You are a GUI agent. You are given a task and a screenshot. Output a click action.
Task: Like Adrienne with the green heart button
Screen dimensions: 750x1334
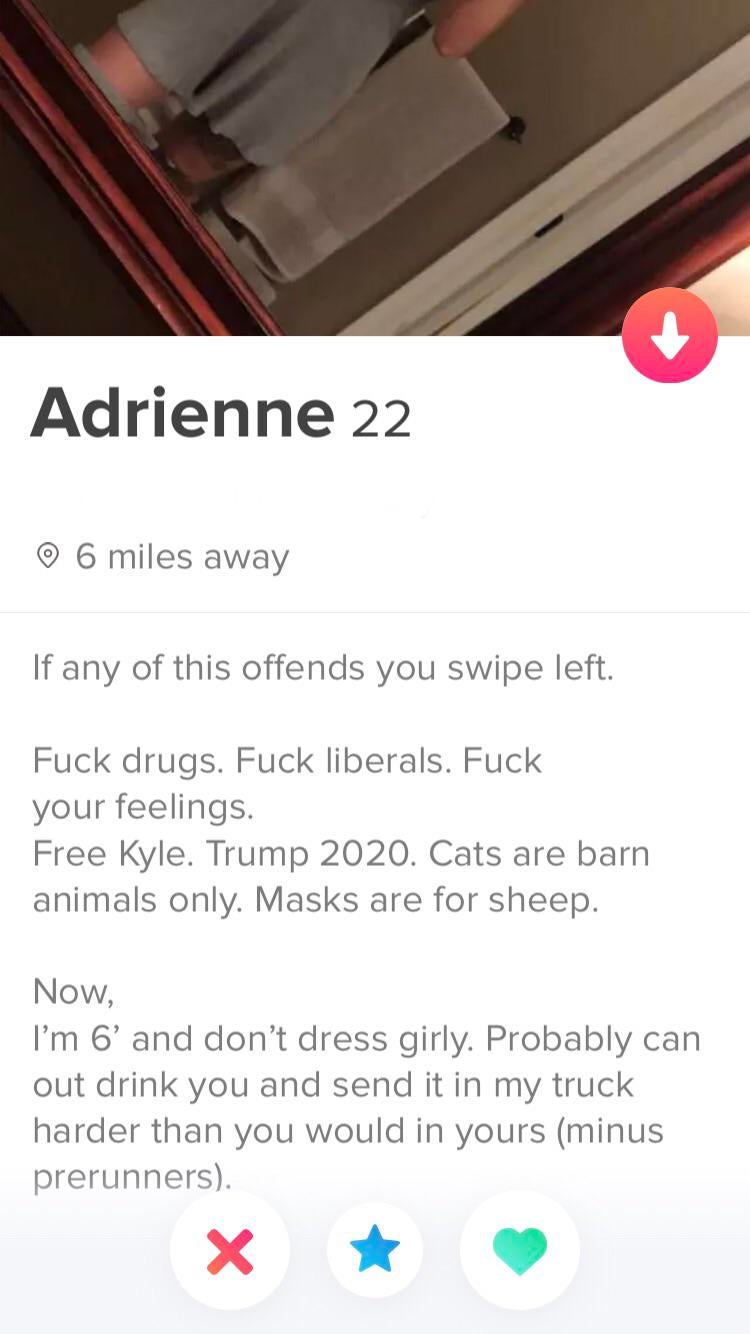(520, 1251)
